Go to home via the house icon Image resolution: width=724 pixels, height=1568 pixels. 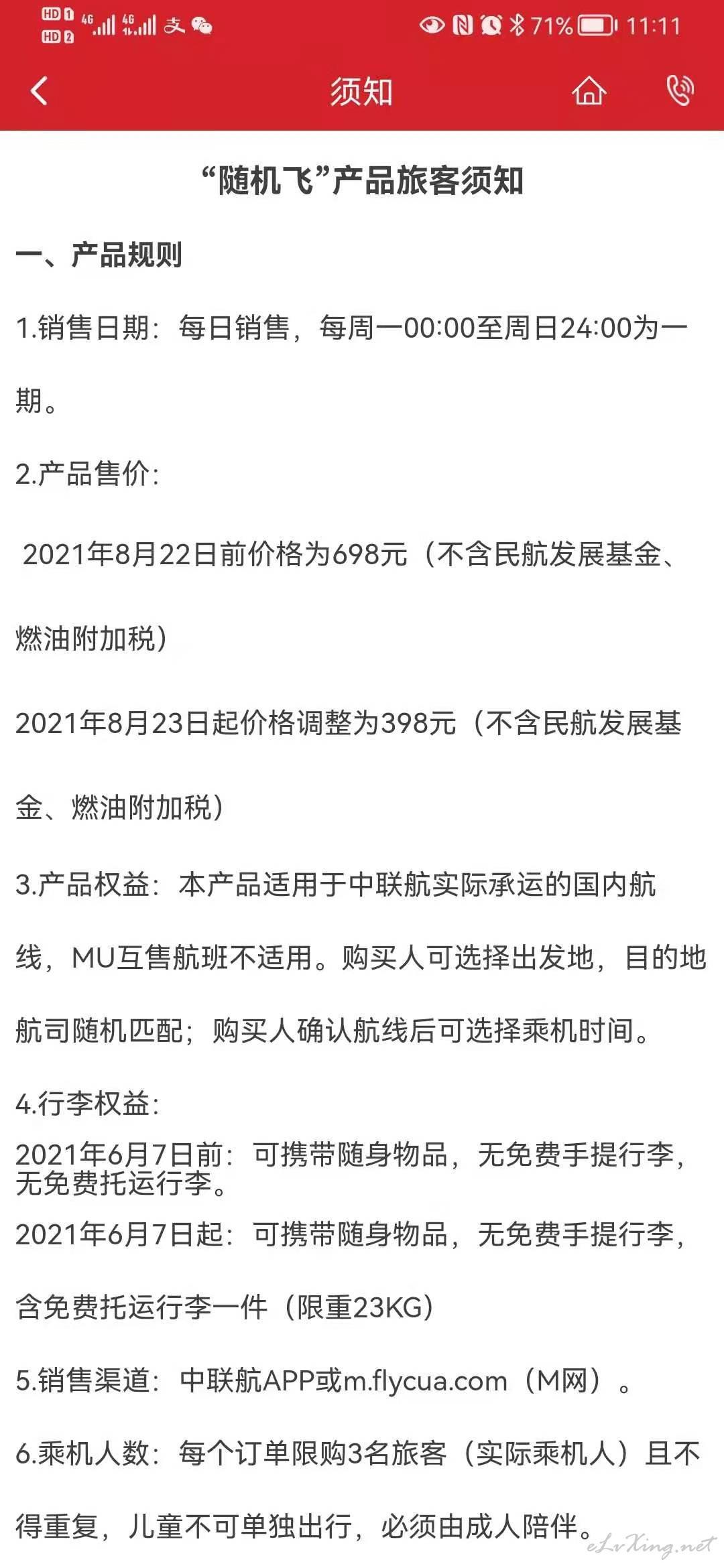[x=589, y=90]
